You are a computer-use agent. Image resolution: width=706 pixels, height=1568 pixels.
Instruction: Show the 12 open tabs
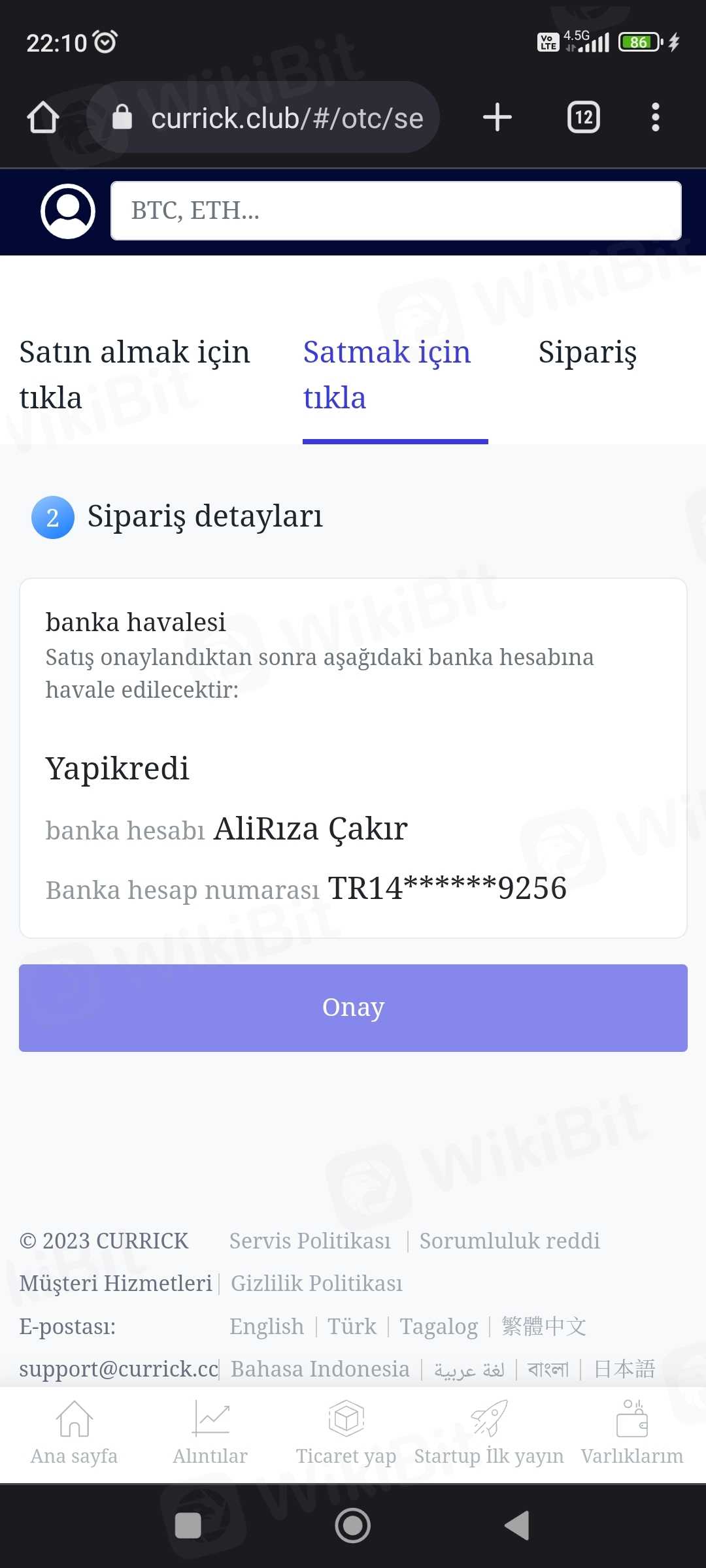(x=583, y=118)
